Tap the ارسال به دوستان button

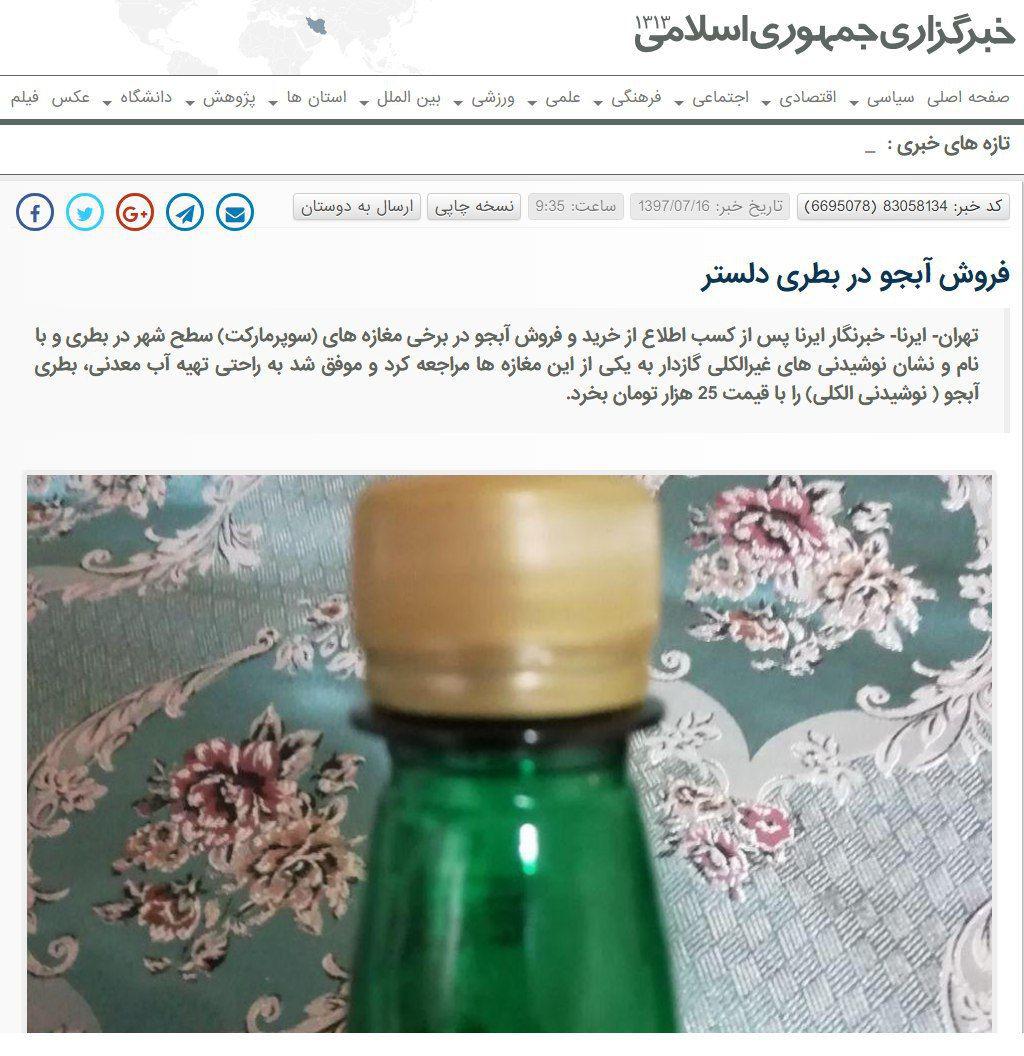[x=357, y=207]
